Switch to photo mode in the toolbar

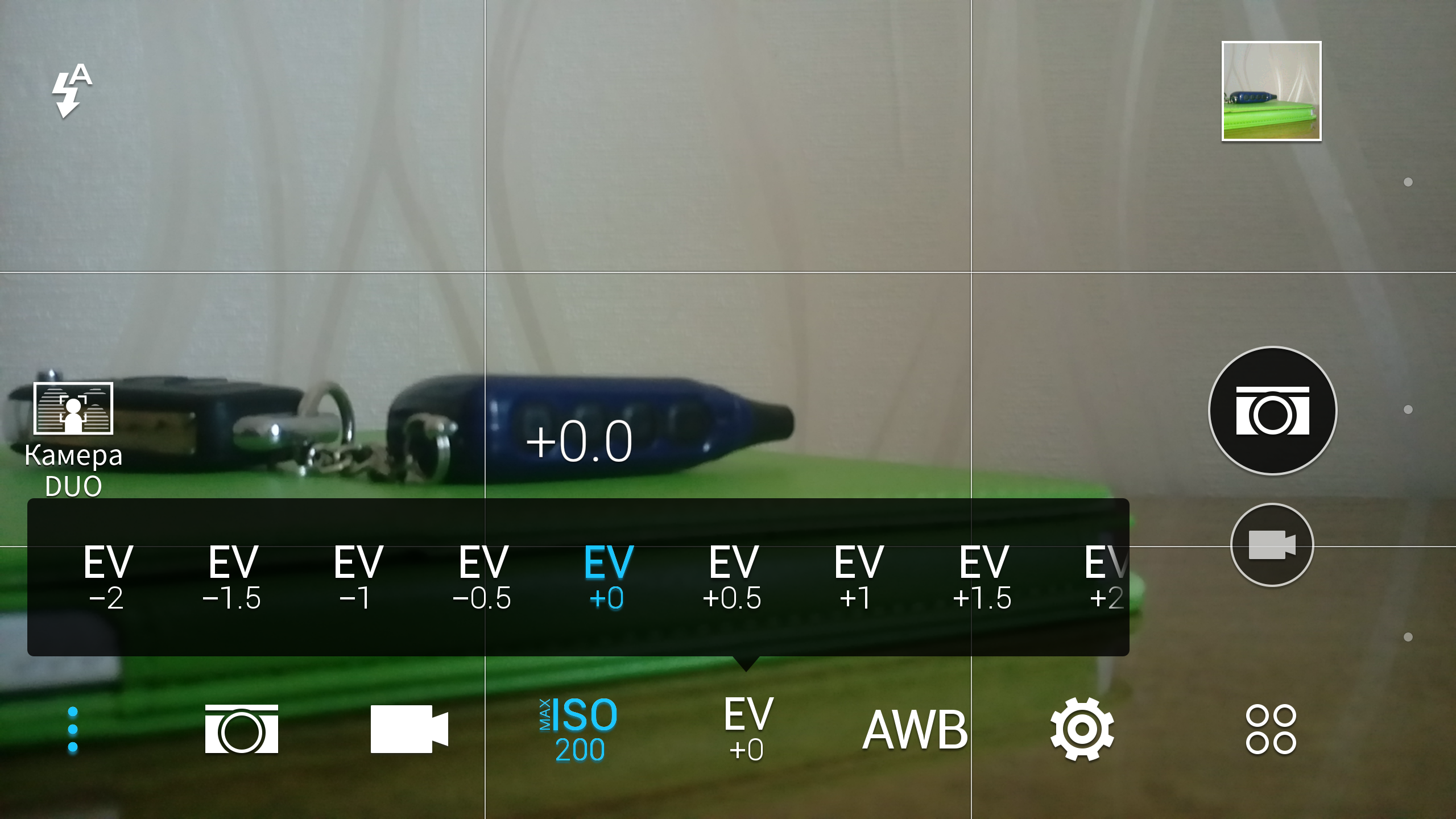(242, 729)
